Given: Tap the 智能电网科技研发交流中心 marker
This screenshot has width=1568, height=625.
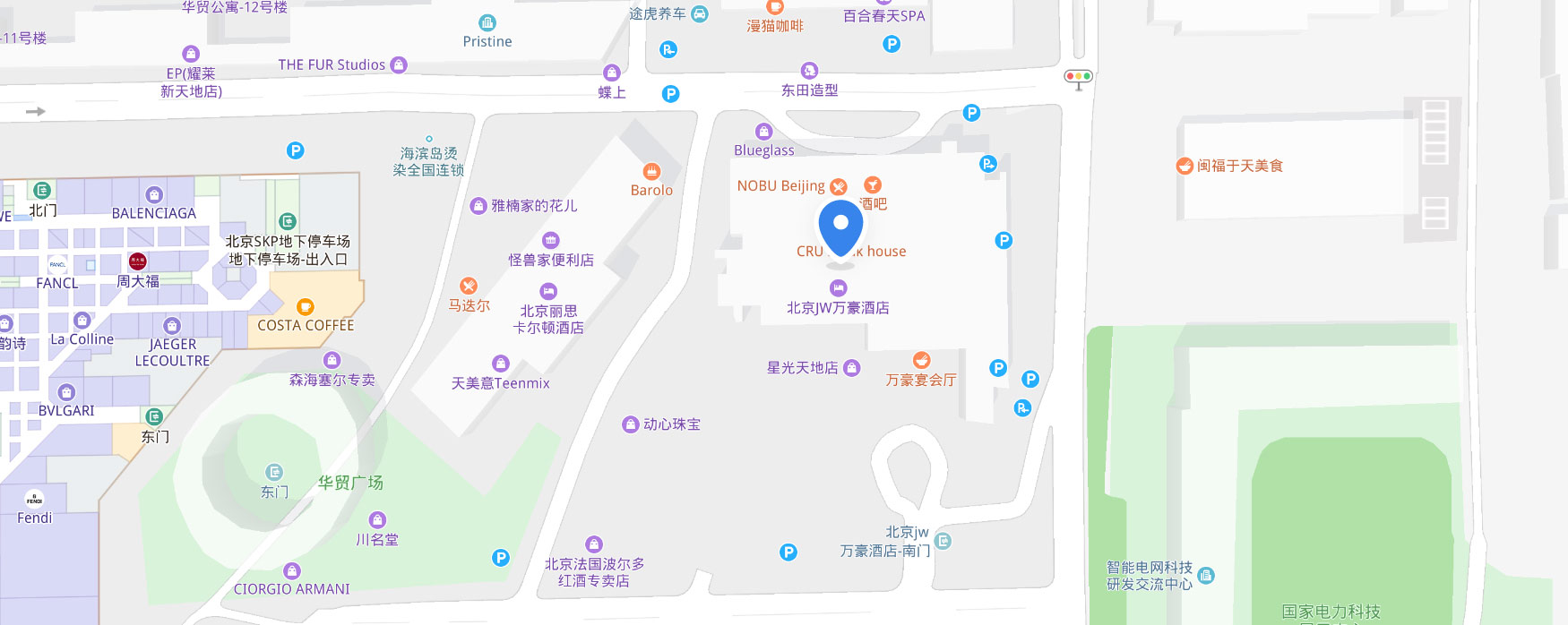Looking at the screenshot, I should point(1206,575).
